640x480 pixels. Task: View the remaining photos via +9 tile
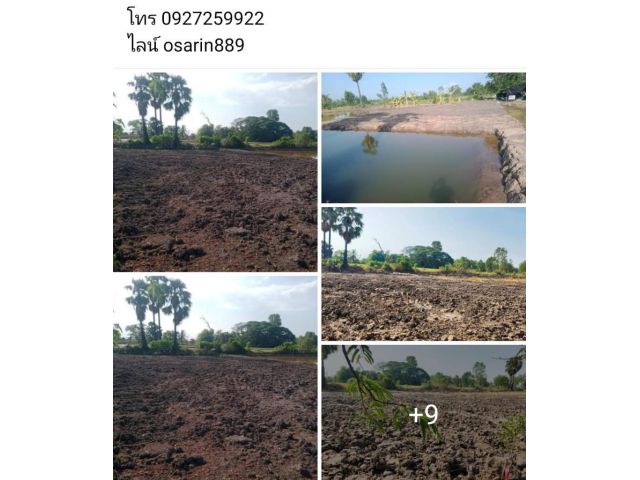pyautogui.click(x=423, y=413)
